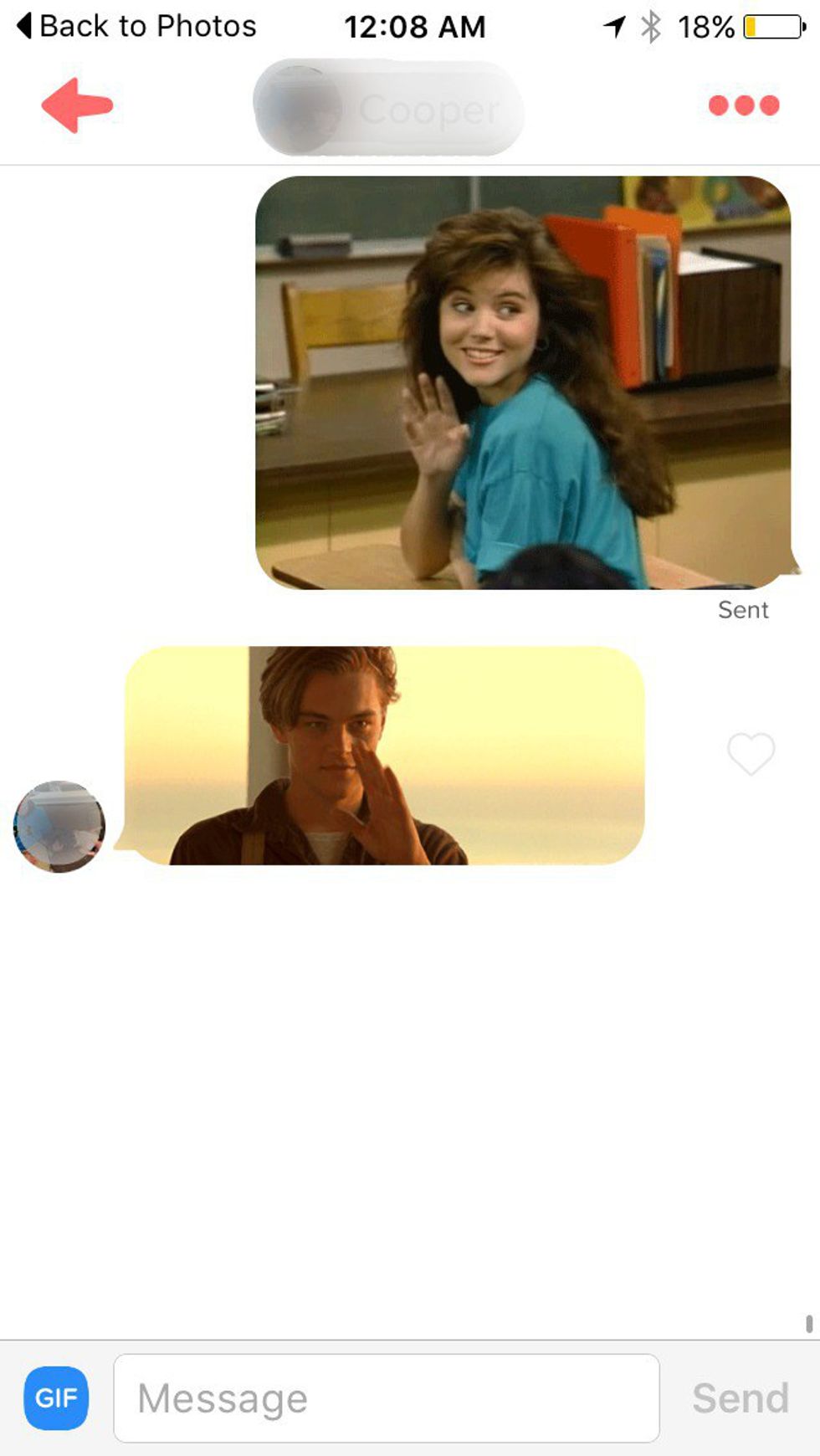
Task: Open the received waving man GIF
Action: (384, 755)
